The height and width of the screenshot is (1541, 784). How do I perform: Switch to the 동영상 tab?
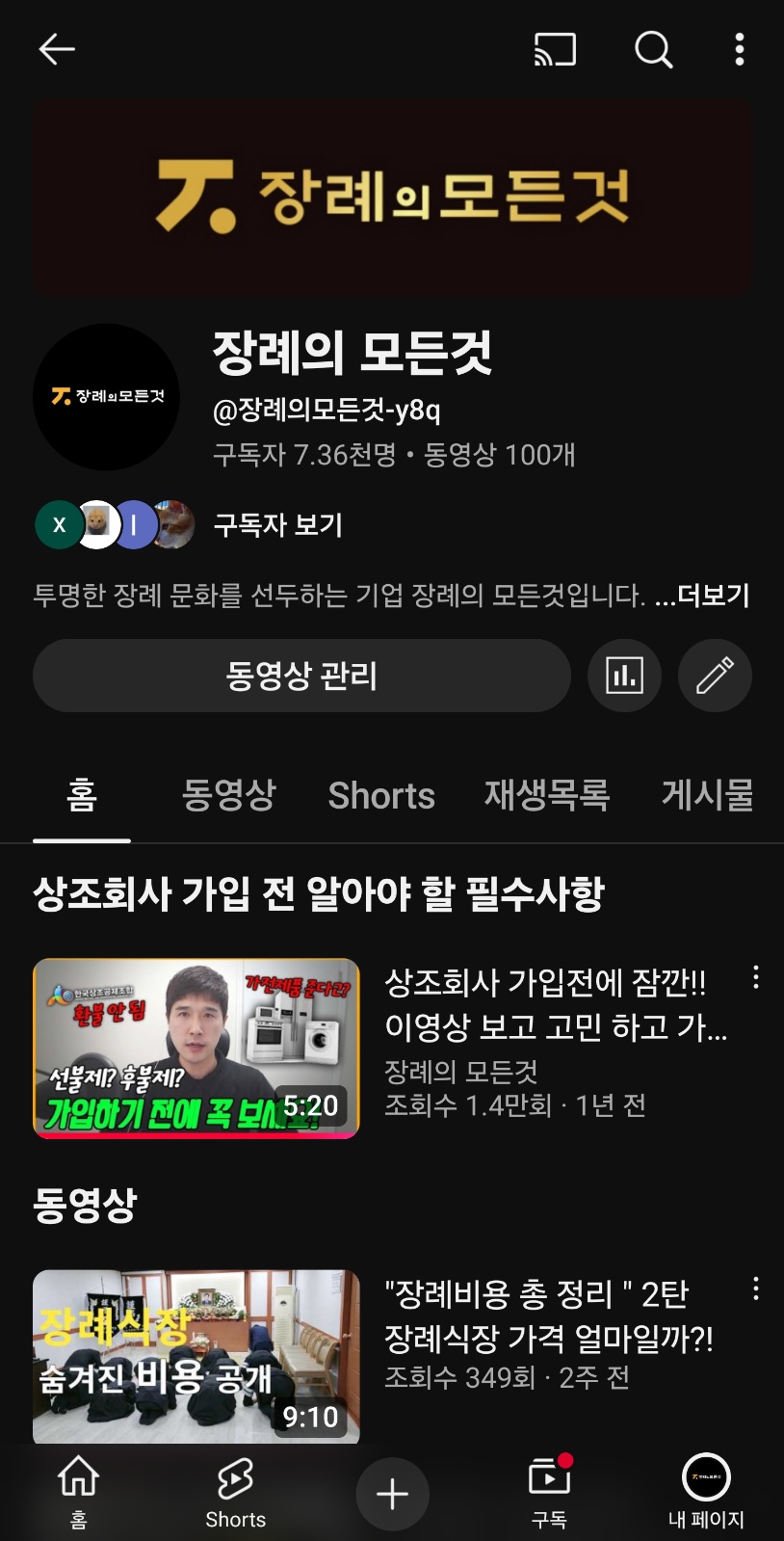click(x=228, y=795)
